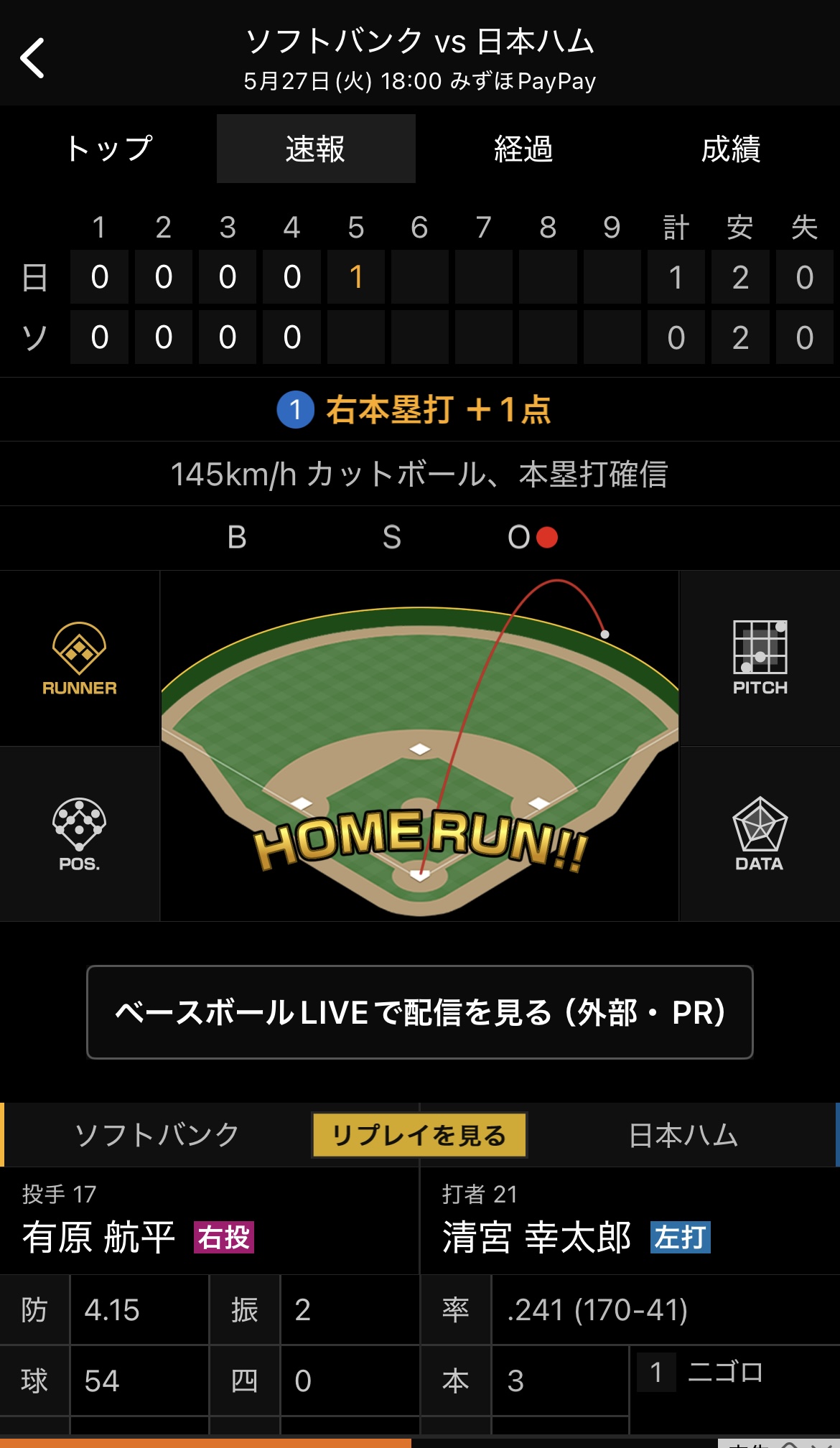
Task: Open the DATA radar view
Action: (x=760, y=834)
